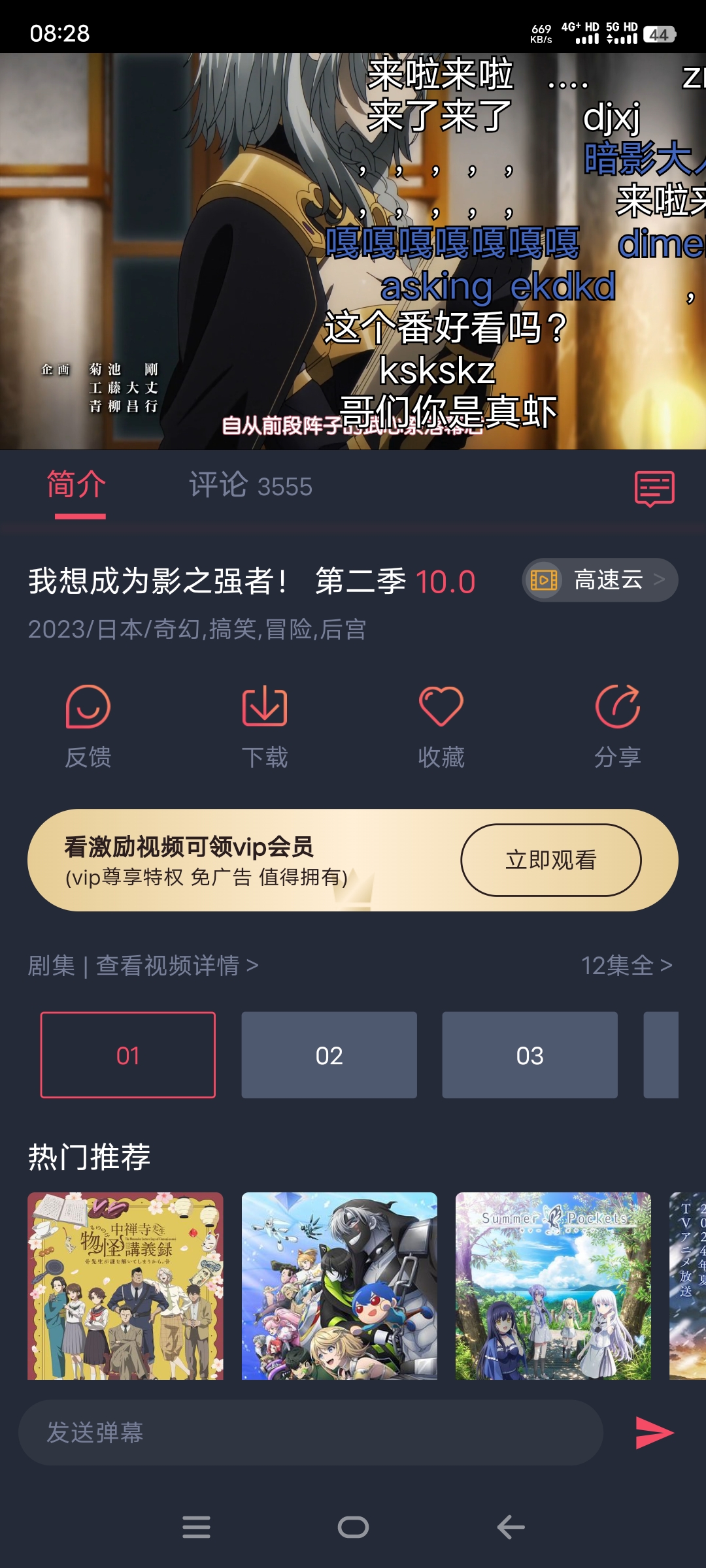Viewport: 706px width, 1568px height.
Task: Select episode 02
Action: (x=328, y=1055)
